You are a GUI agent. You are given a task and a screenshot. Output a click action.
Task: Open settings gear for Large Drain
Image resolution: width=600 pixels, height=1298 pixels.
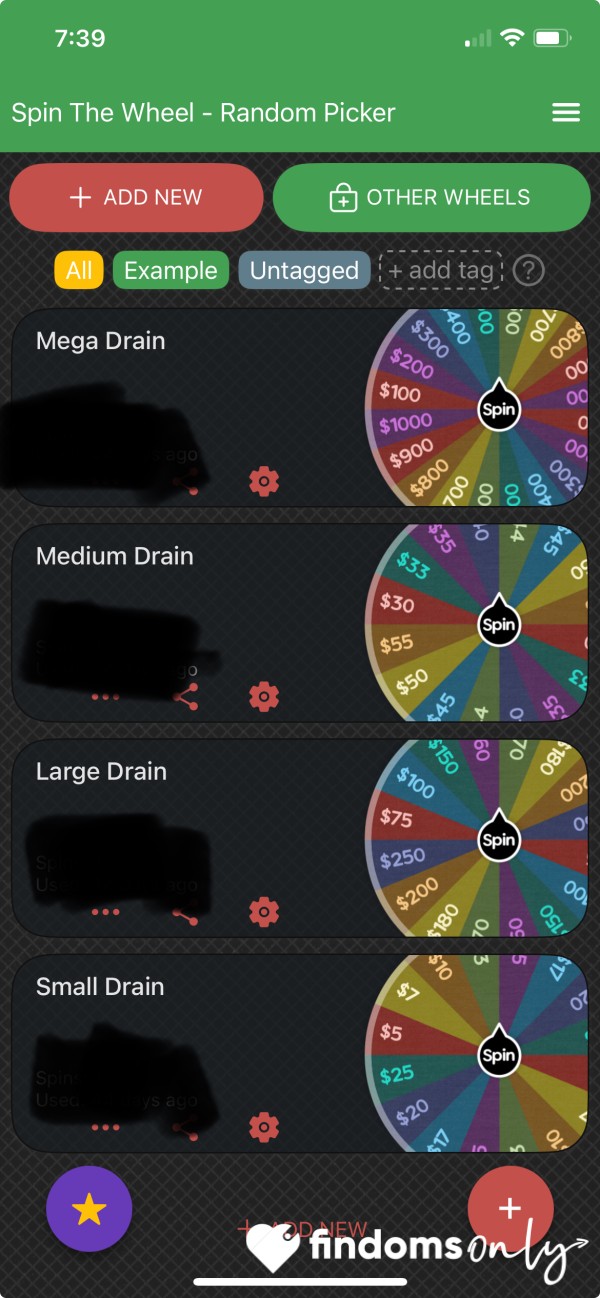[x=263, y=912]
